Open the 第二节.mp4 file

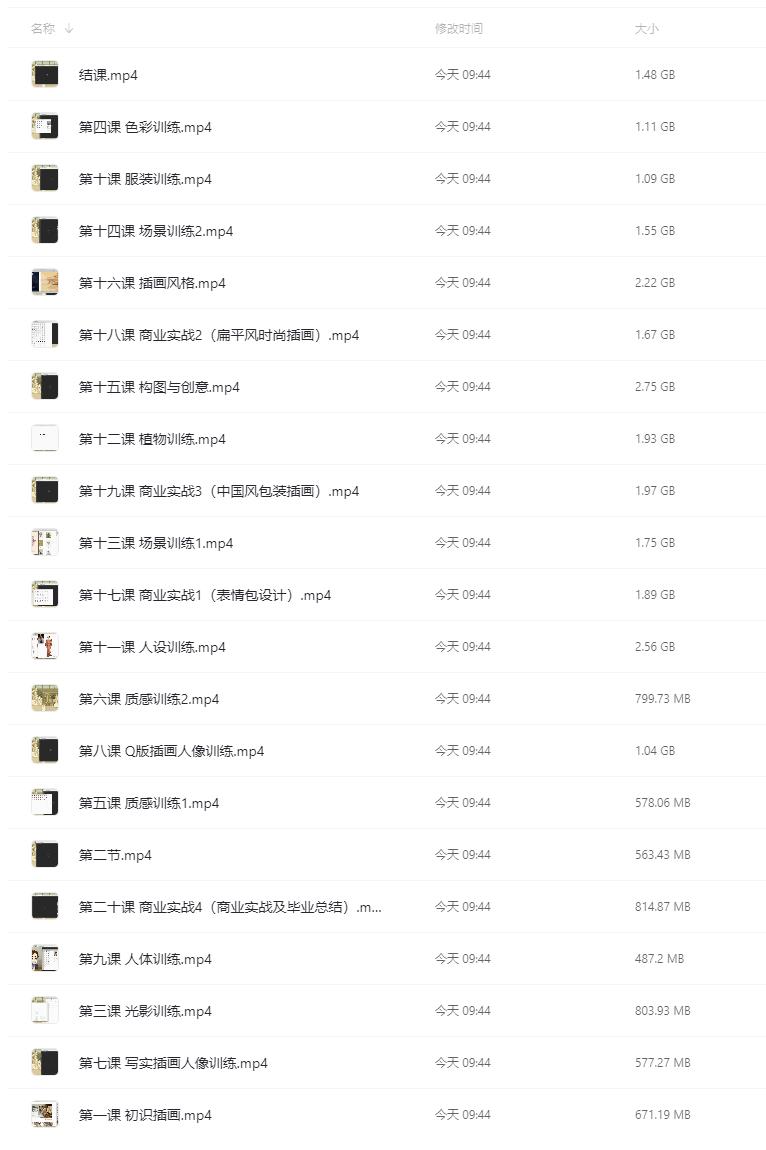(115, 855)
